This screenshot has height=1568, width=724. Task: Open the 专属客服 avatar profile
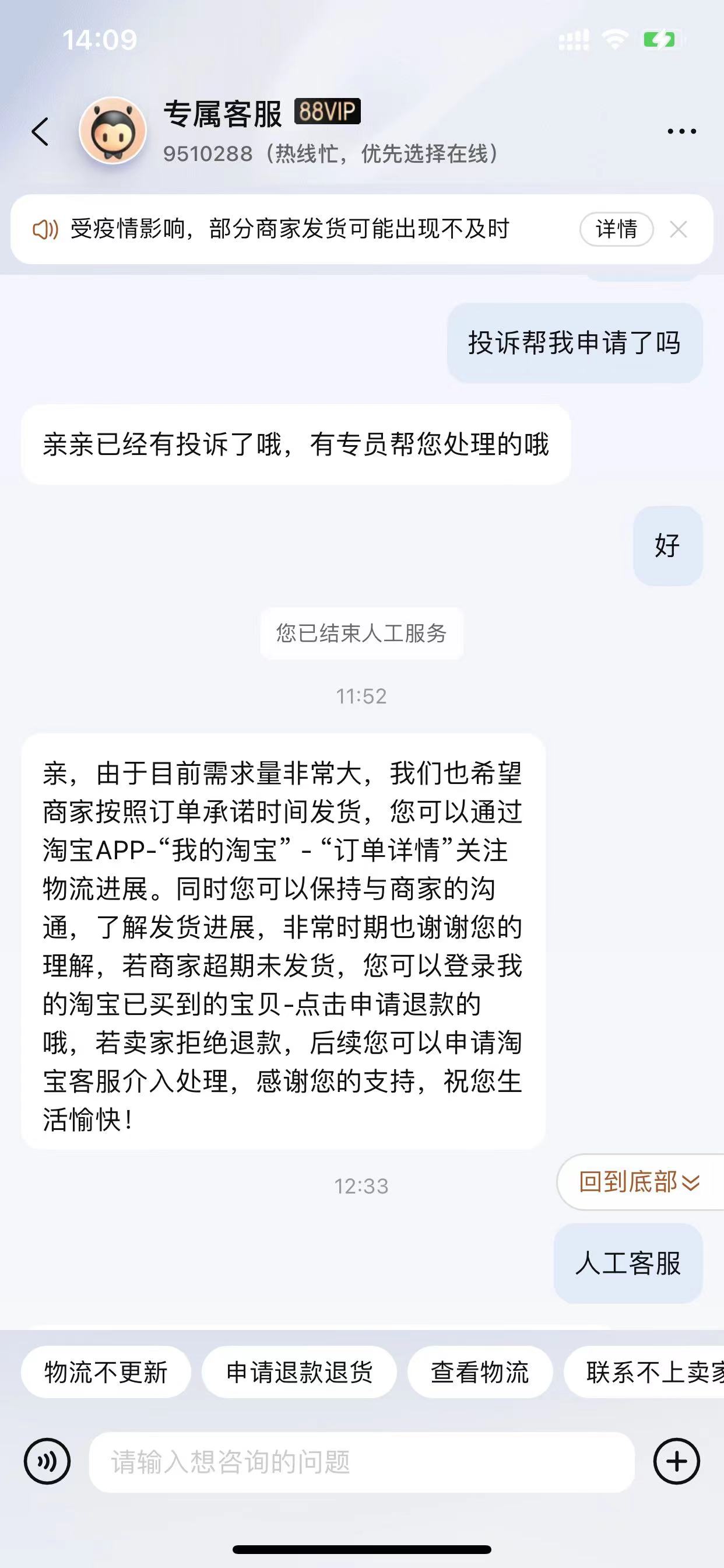[113, 131]
